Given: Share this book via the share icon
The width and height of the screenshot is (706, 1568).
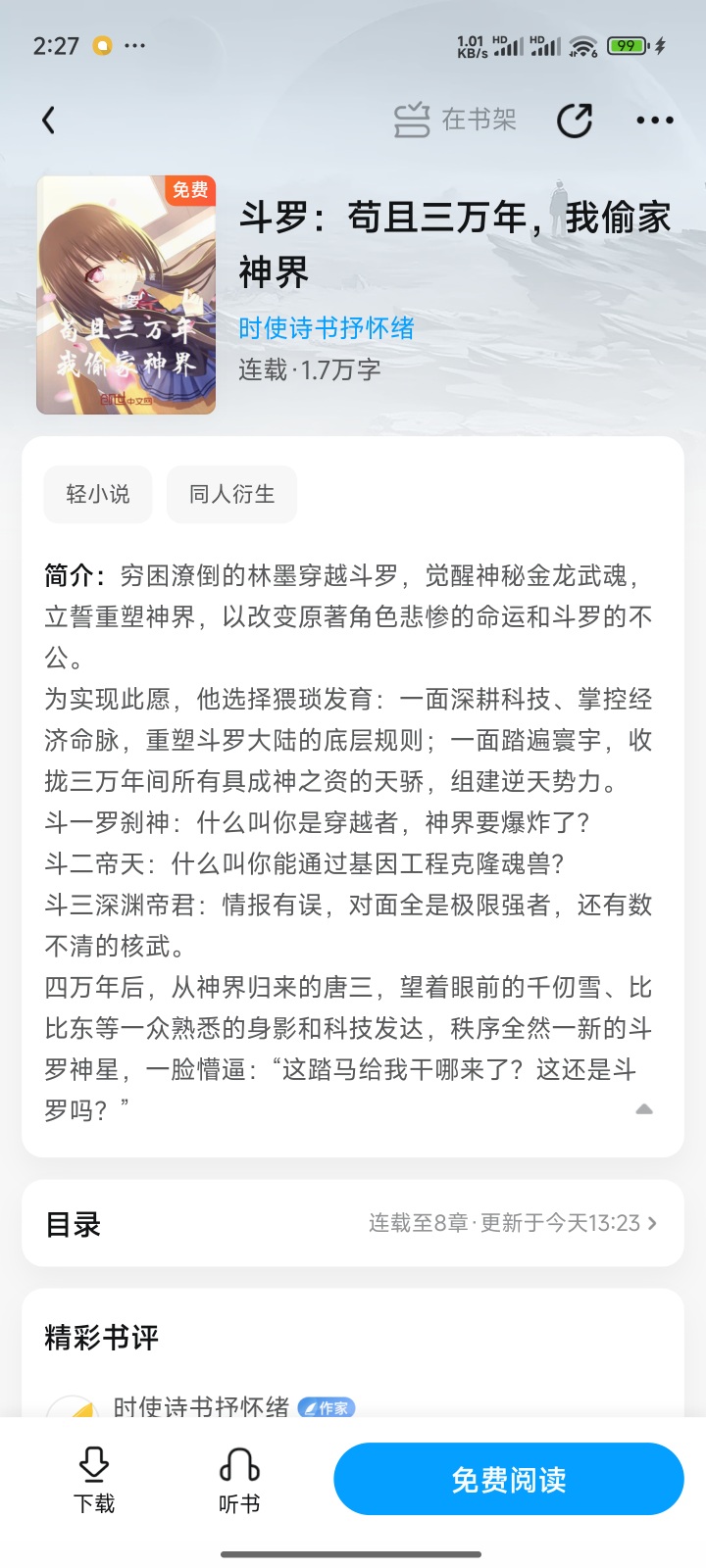Looking at the screenshot, I should click(575, 121).
